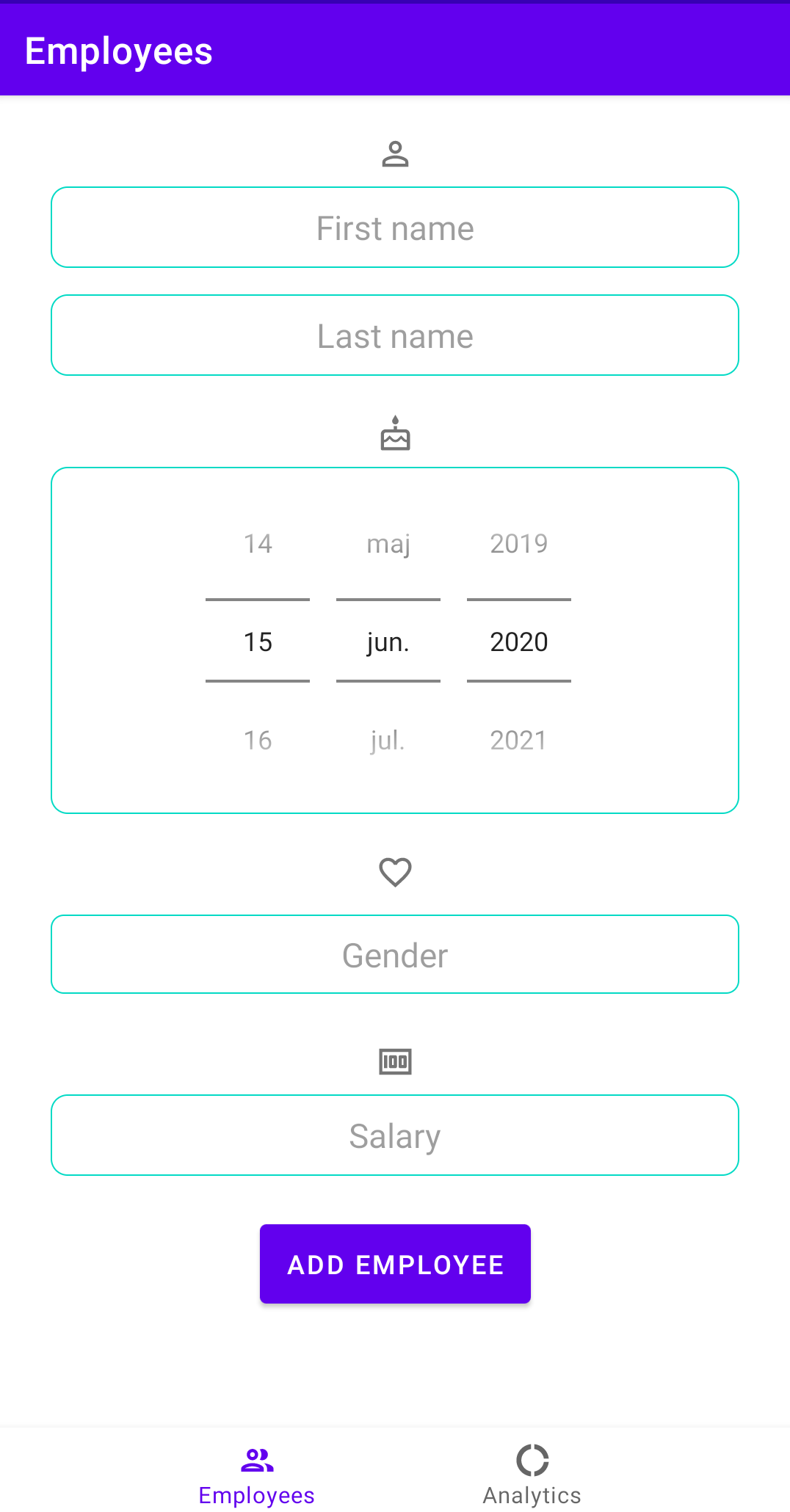This screenshot has width=790, height=1512.
Task: Pick year 2019 in the date picker
Action: (519, 544)
